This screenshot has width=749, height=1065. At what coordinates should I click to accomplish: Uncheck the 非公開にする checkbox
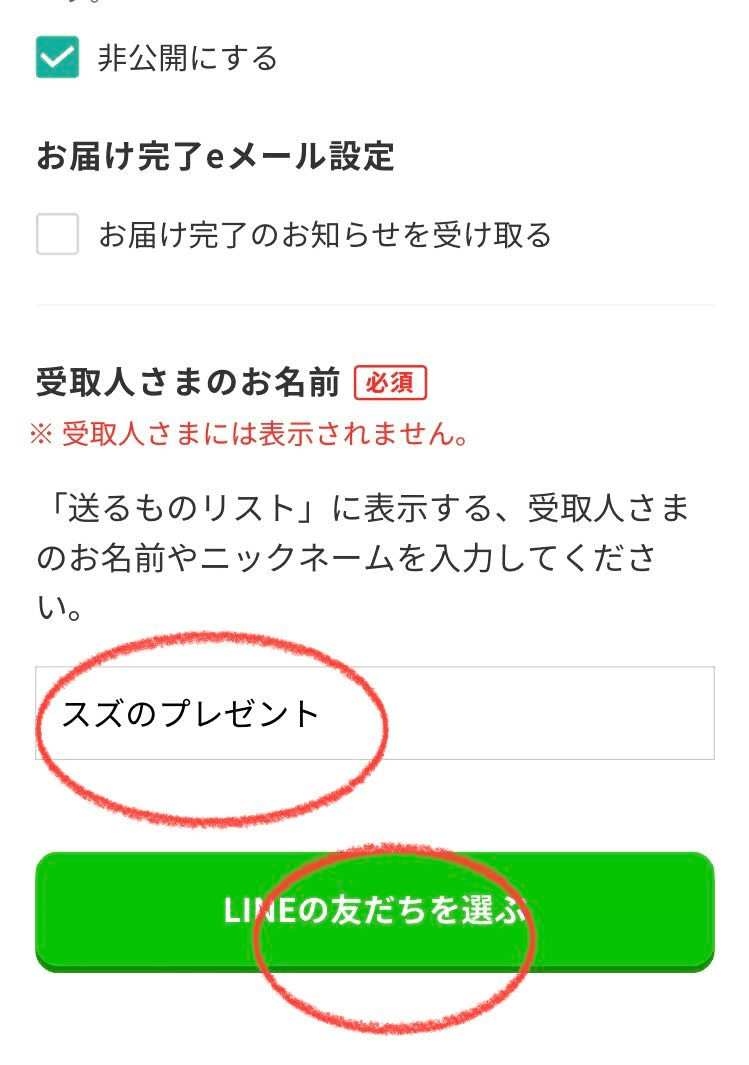57,57
